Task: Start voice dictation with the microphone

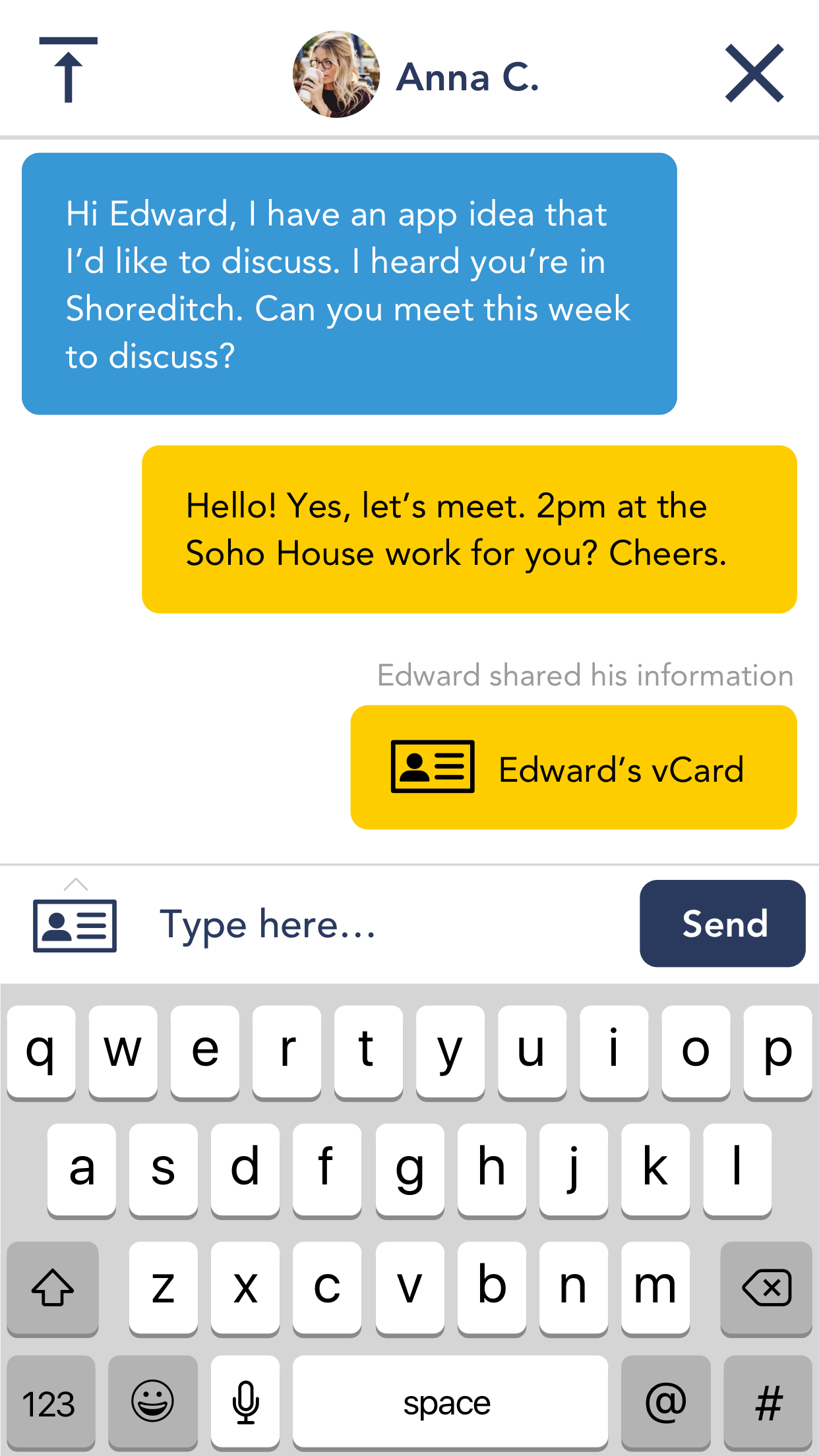Action: tap(245, 1403)
